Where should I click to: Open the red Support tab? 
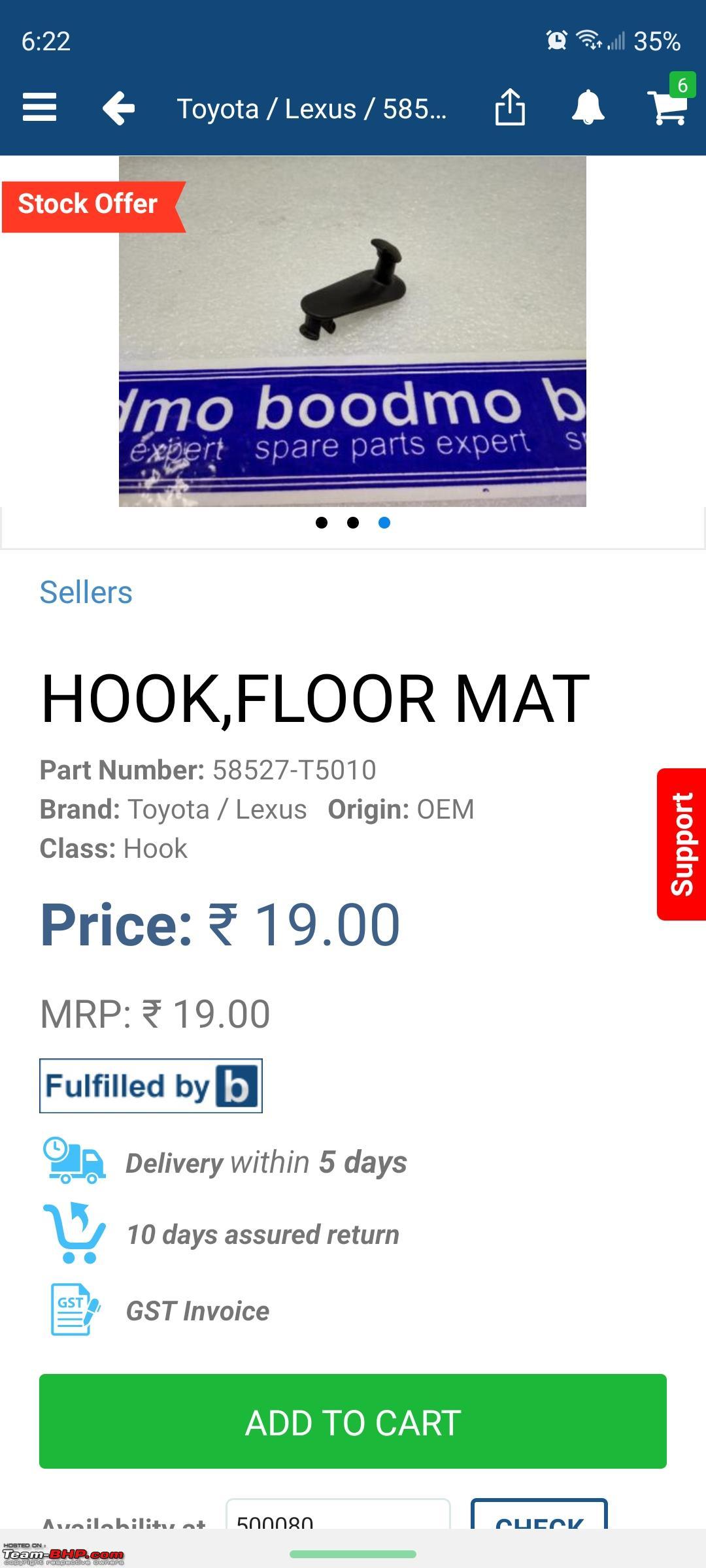click(681, 844)
